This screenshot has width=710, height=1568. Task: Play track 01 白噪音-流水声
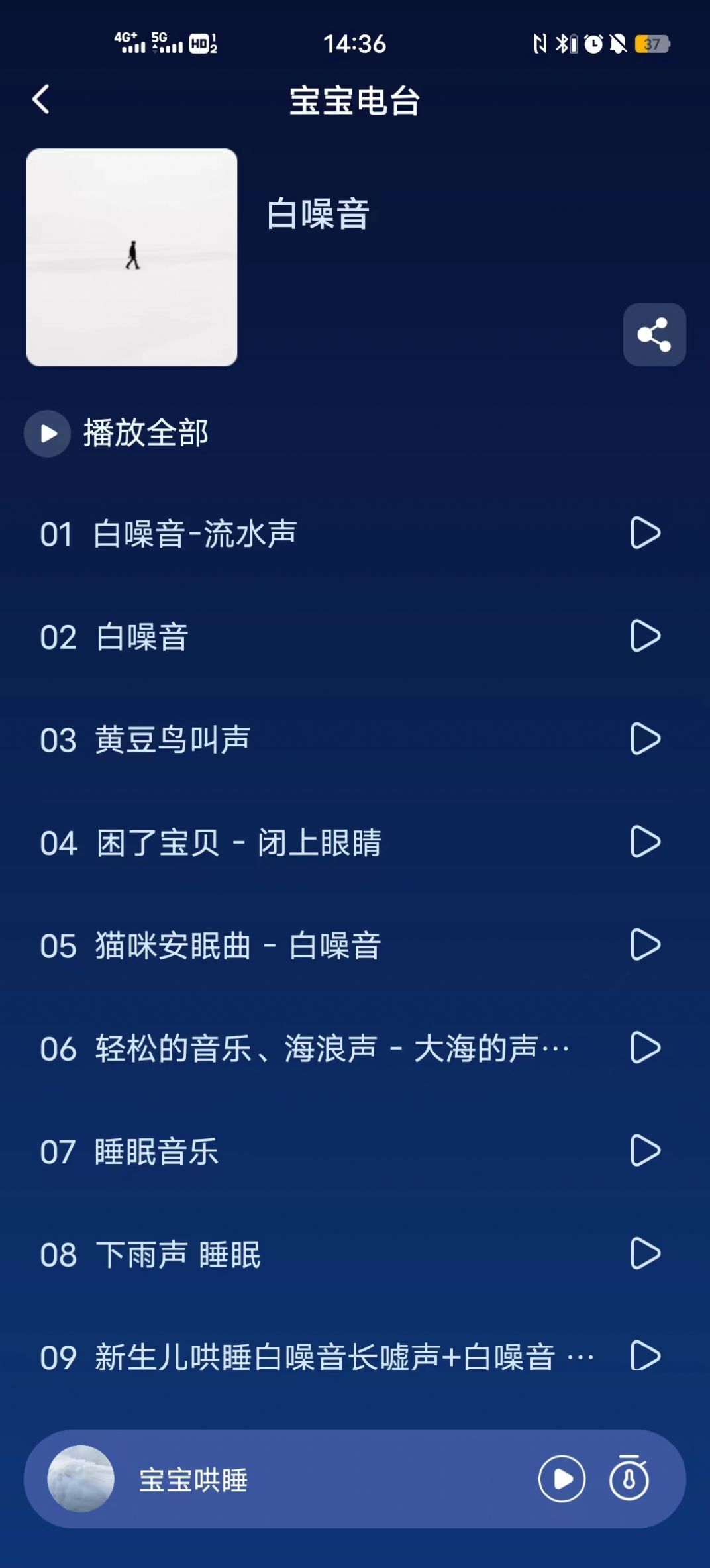click(644, 534)
